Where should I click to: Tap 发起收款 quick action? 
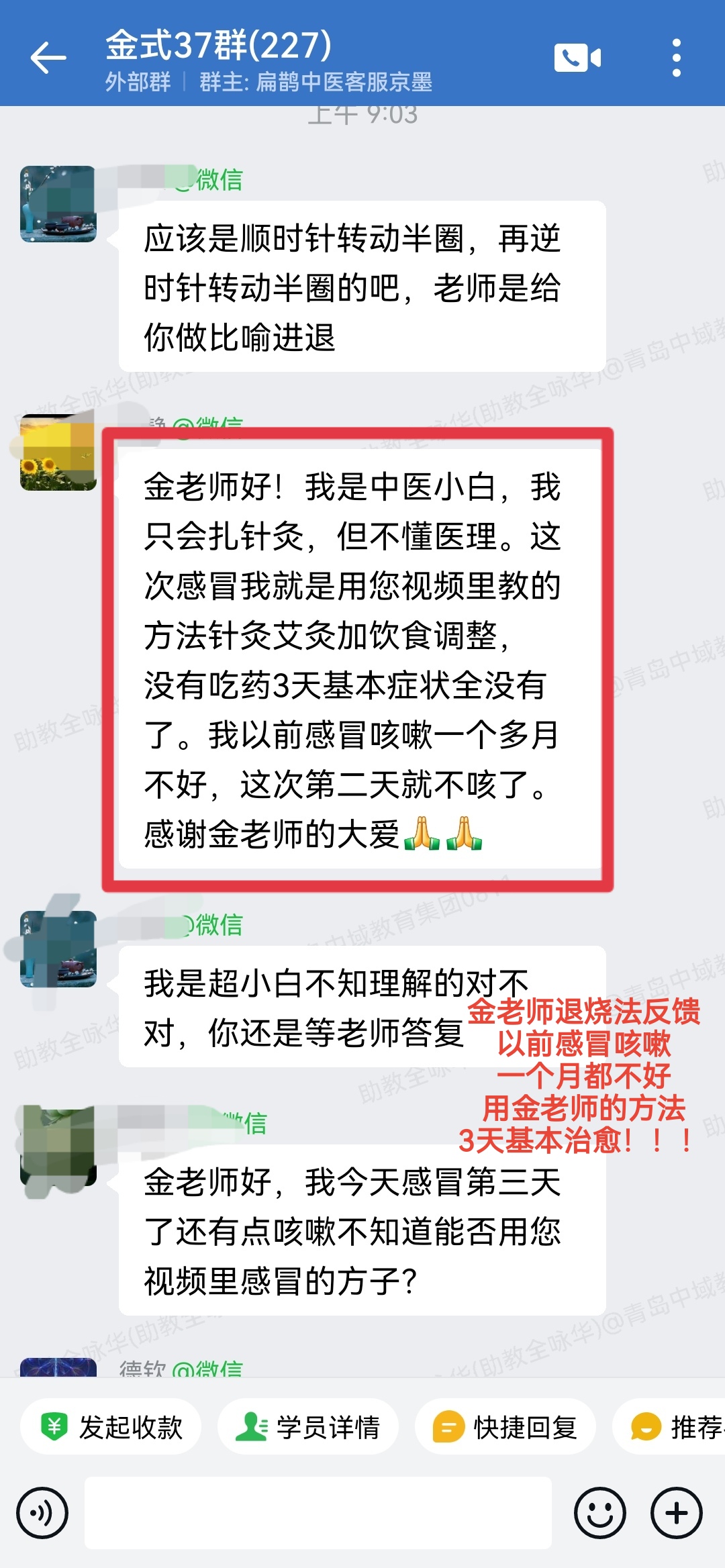111,1427
